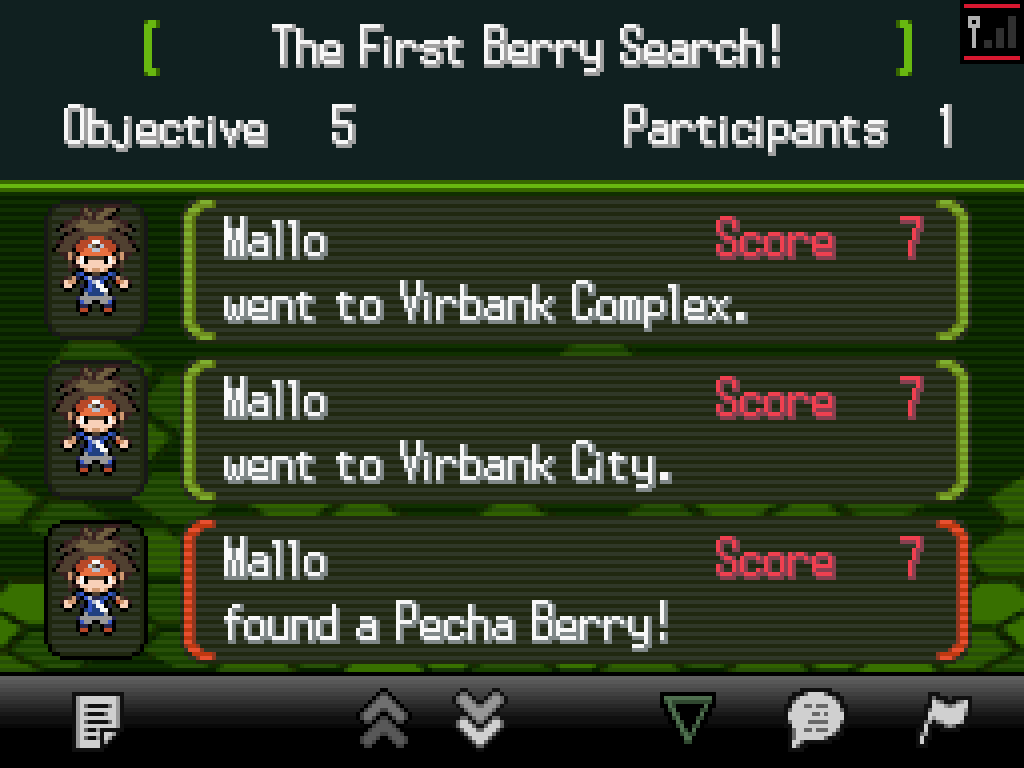The image size is (1024, 768).
Task: Tap the double up arrow icon
Action: (x=384, y=718)
